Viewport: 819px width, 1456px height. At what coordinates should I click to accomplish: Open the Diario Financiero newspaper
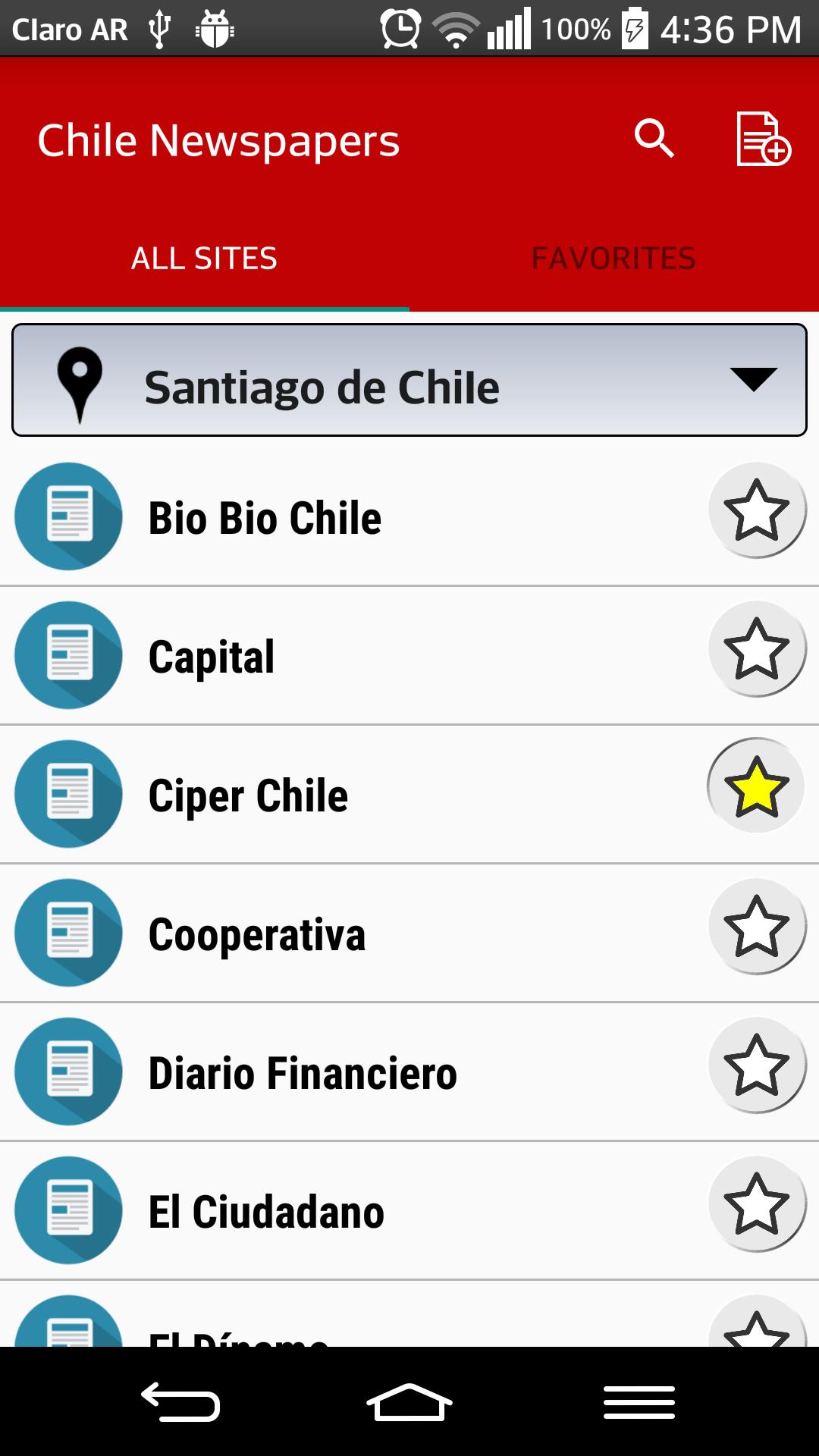point(302,1072)
